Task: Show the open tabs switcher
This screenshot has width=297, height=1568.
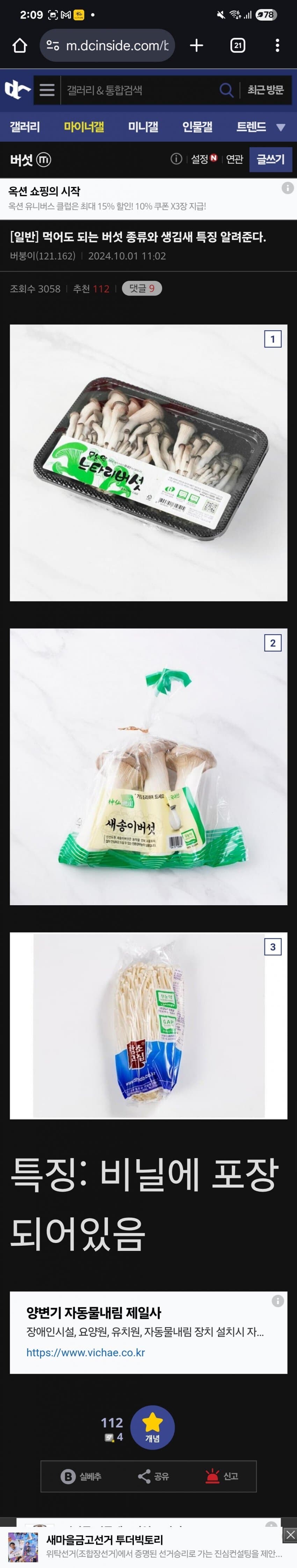Action: coord(238,46)
